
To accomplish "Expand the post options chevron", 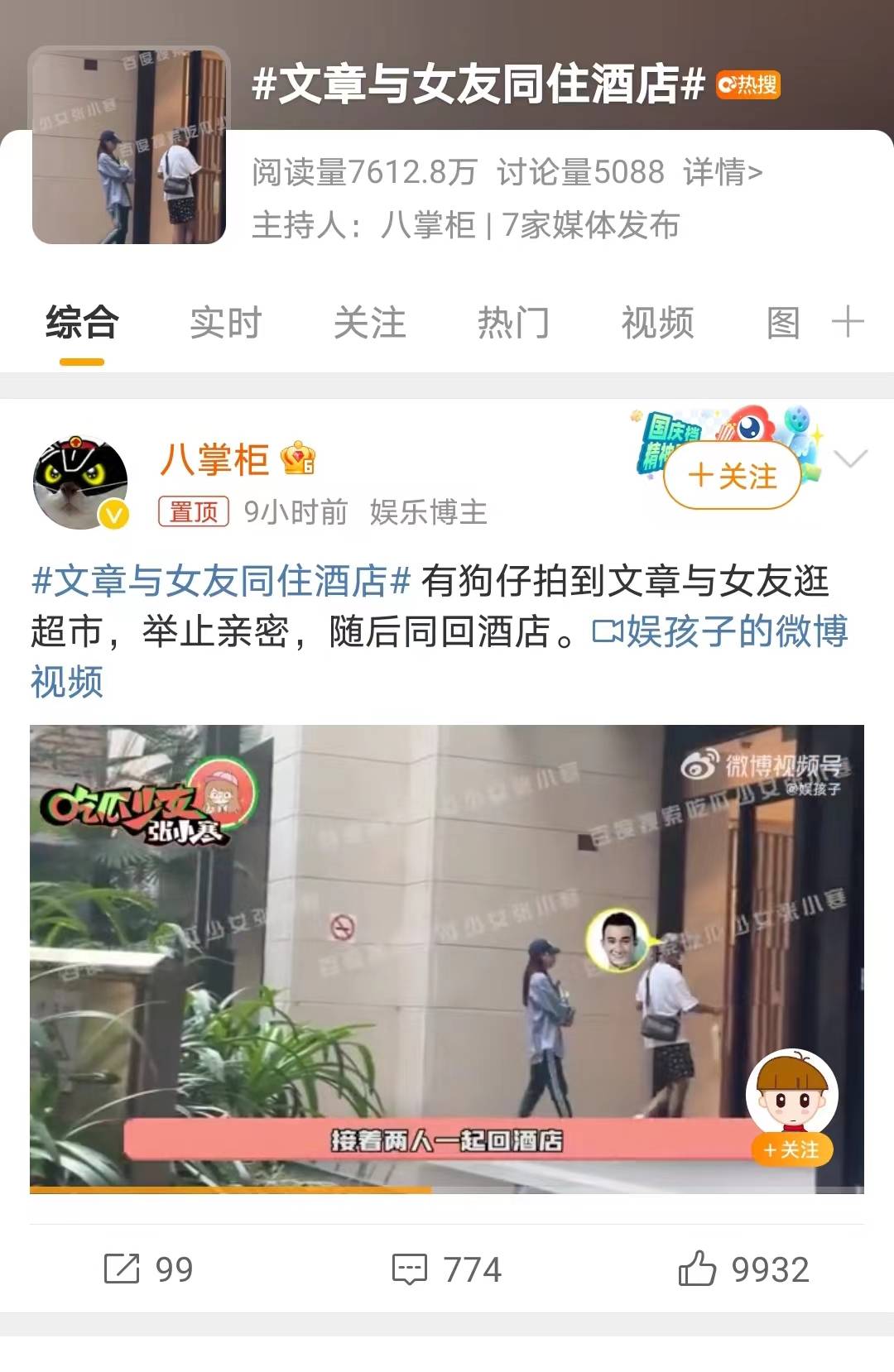I will point(851,458).
